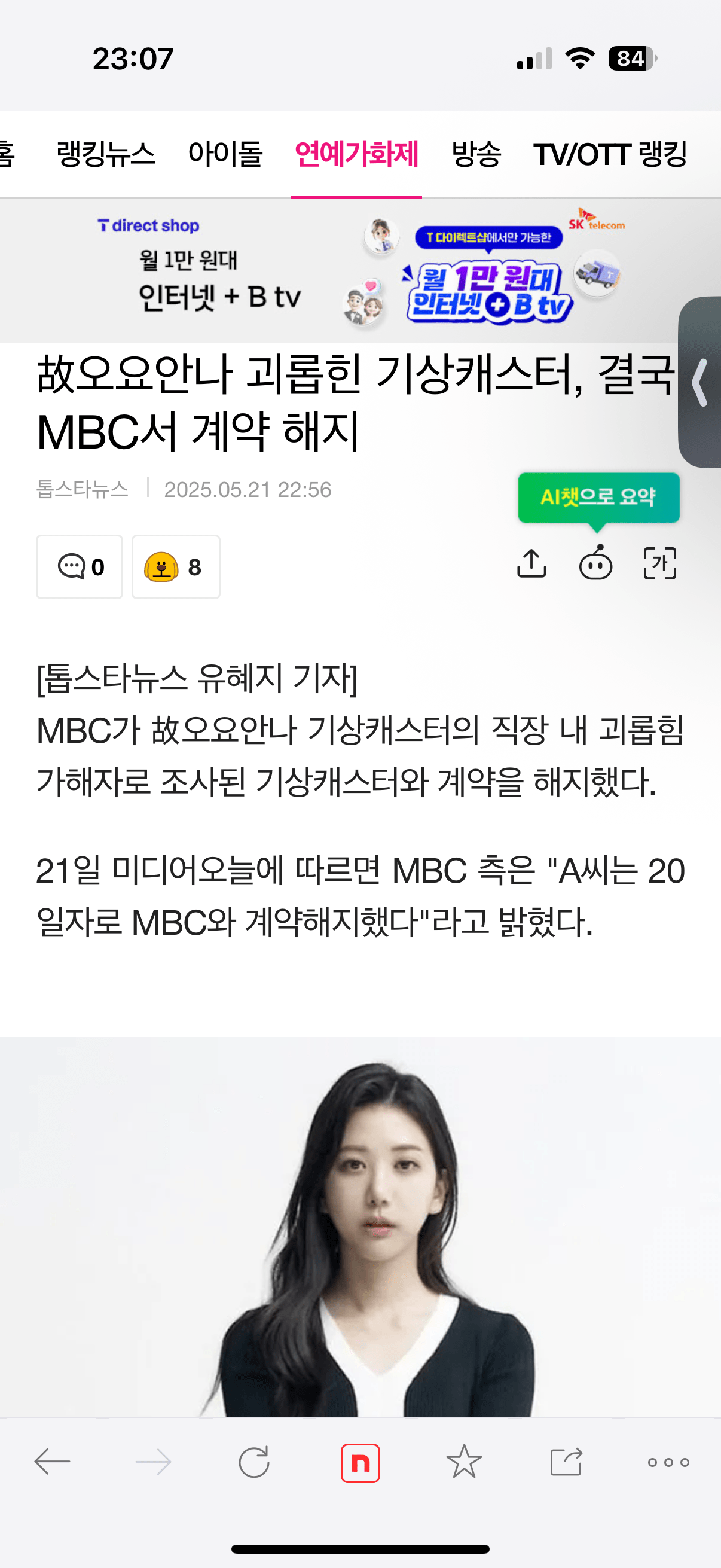Screen dimensions: 721x1568
Task: Bookmark this page with the star
Action: [464, 1462]
